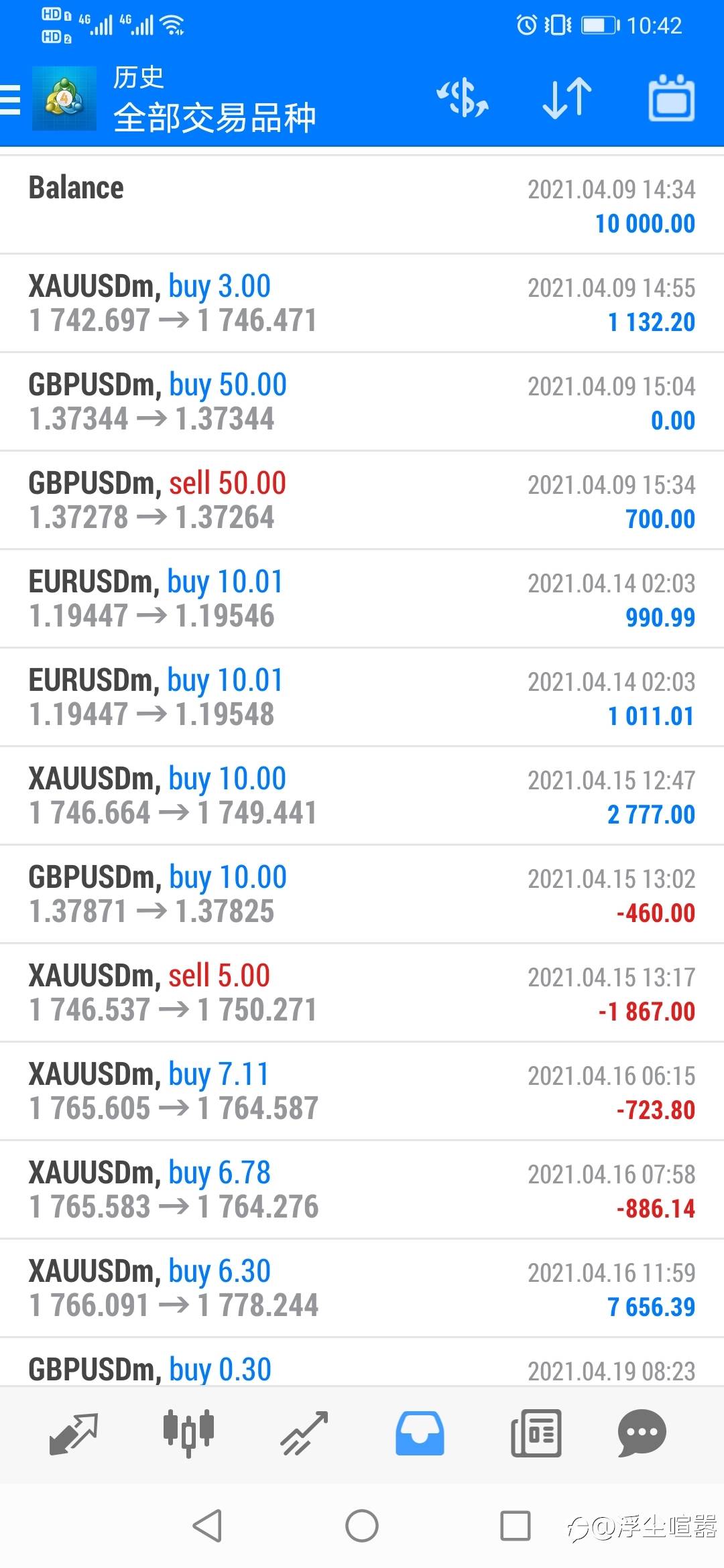Go back with the system back button

click(x=207, y=1526)
